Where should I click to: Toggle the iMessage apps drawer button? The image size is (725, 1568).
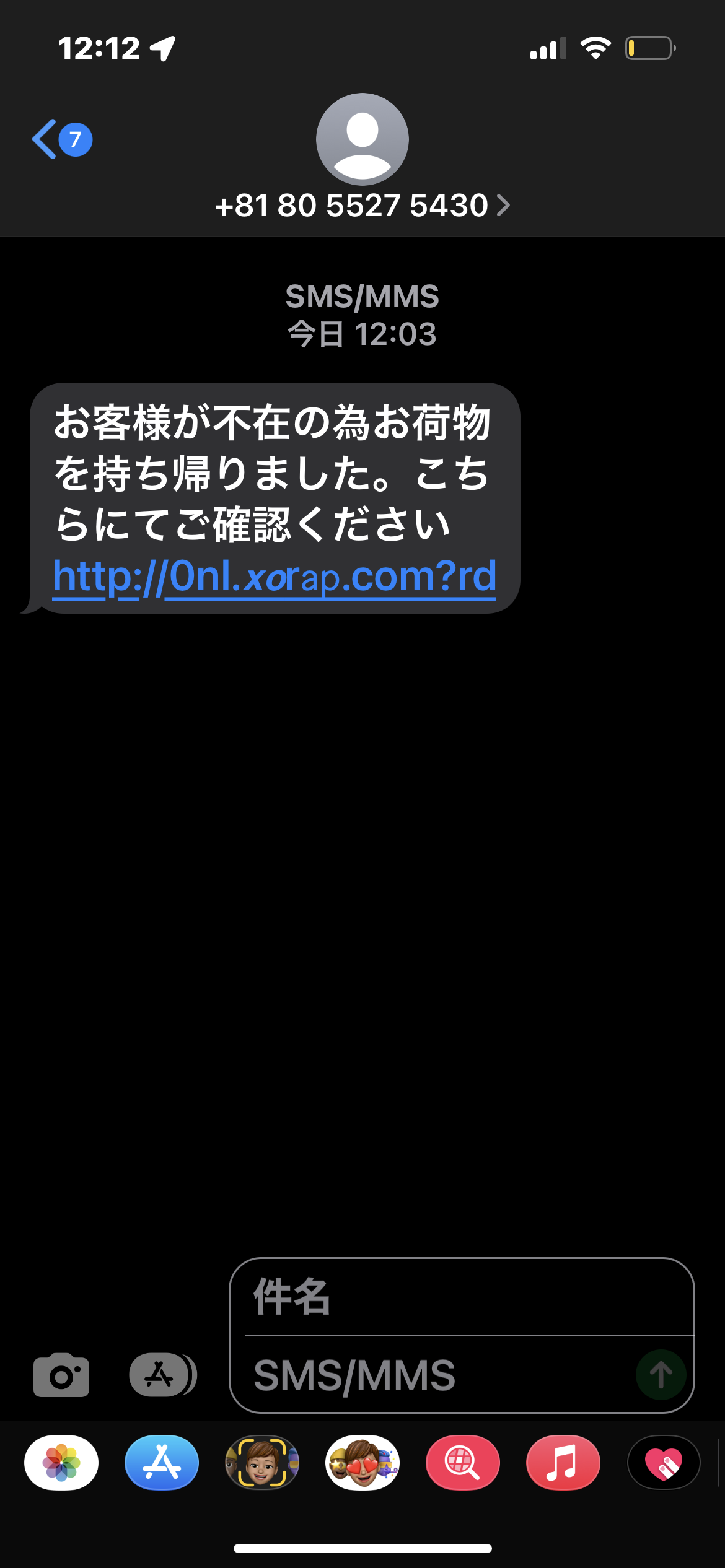pyautogui.click(x=162, y=1375)
